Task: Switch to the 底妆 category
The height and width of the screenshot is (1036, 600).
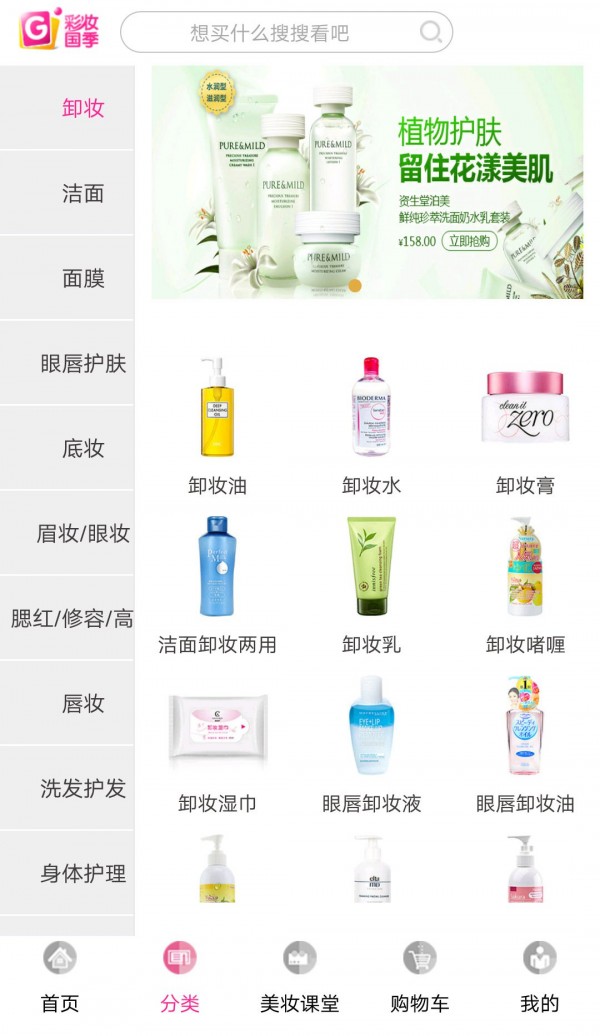Action: pyautogui.click(x=83, y=448)
